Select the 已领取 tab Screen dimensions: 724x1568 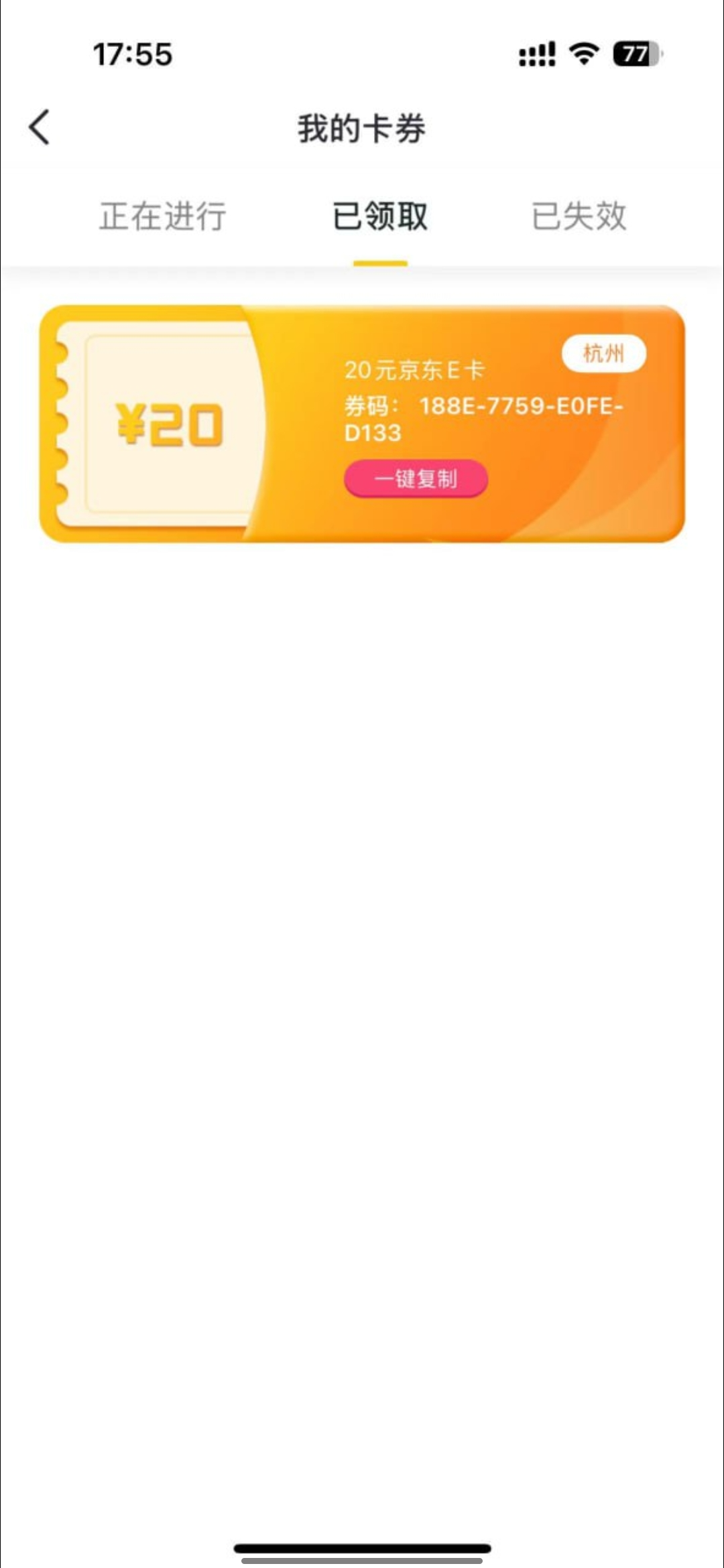(380, 216)
